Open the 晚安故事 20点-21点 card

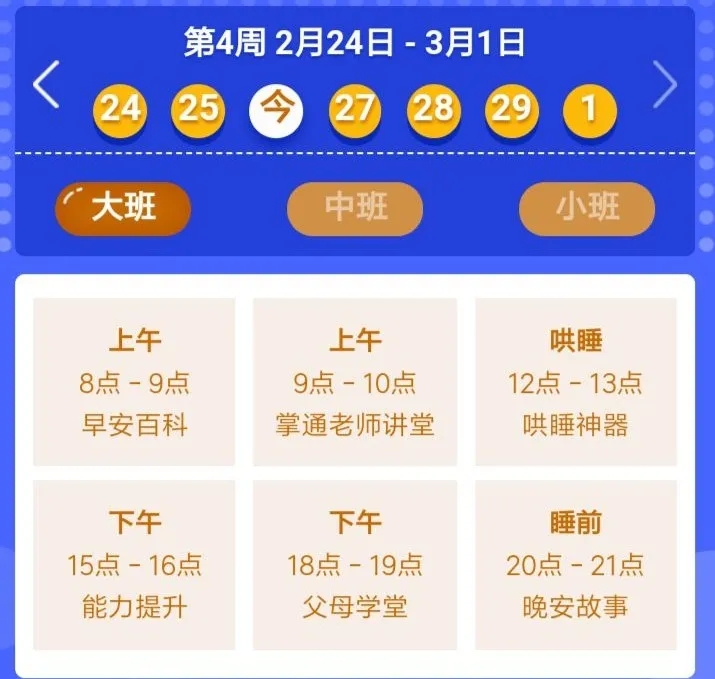(x=575, y=564)
